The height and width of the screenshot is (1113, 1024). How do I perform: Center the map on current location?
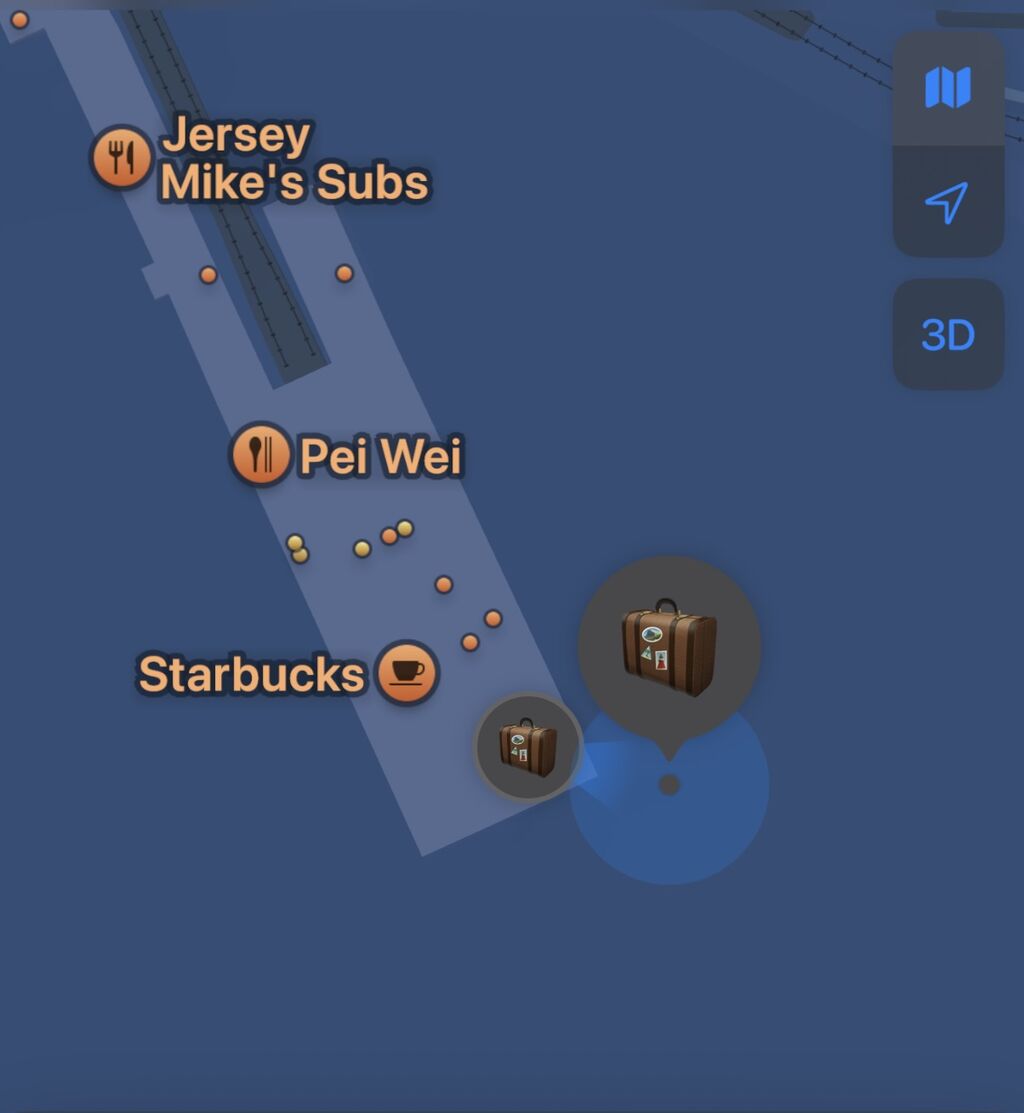(947, 203)
